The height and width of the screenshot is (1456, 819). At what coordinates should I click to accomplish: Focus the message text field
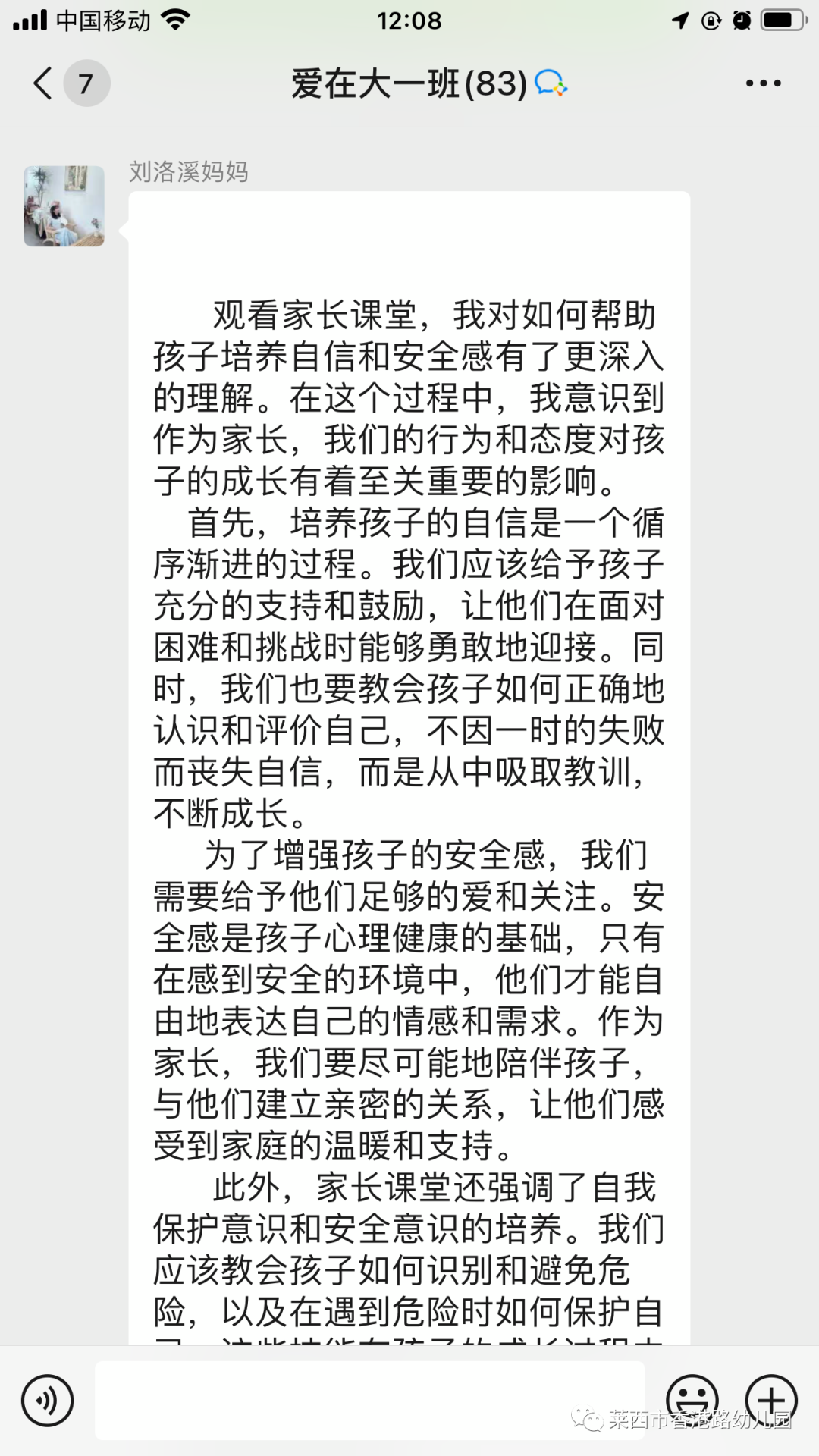370,1401
